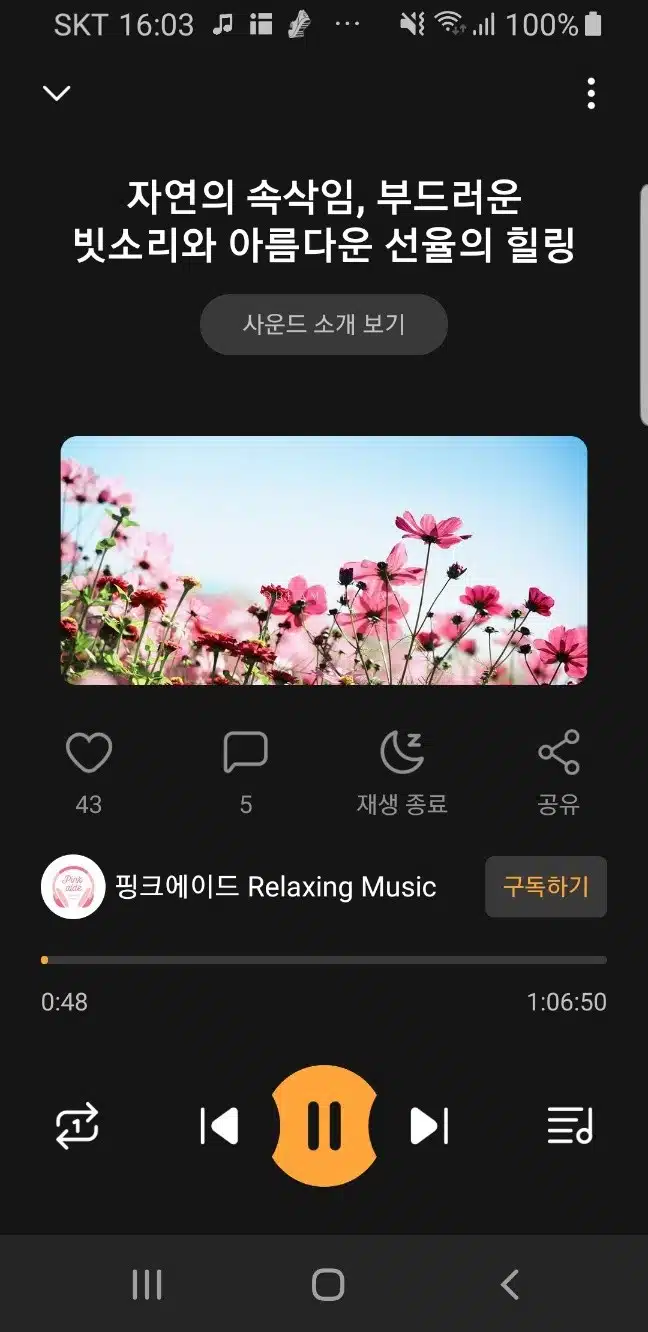This screenshot has width=648, height=1332.
Task: Seek on the playback progress bar
Action: (x=324, y=960)
